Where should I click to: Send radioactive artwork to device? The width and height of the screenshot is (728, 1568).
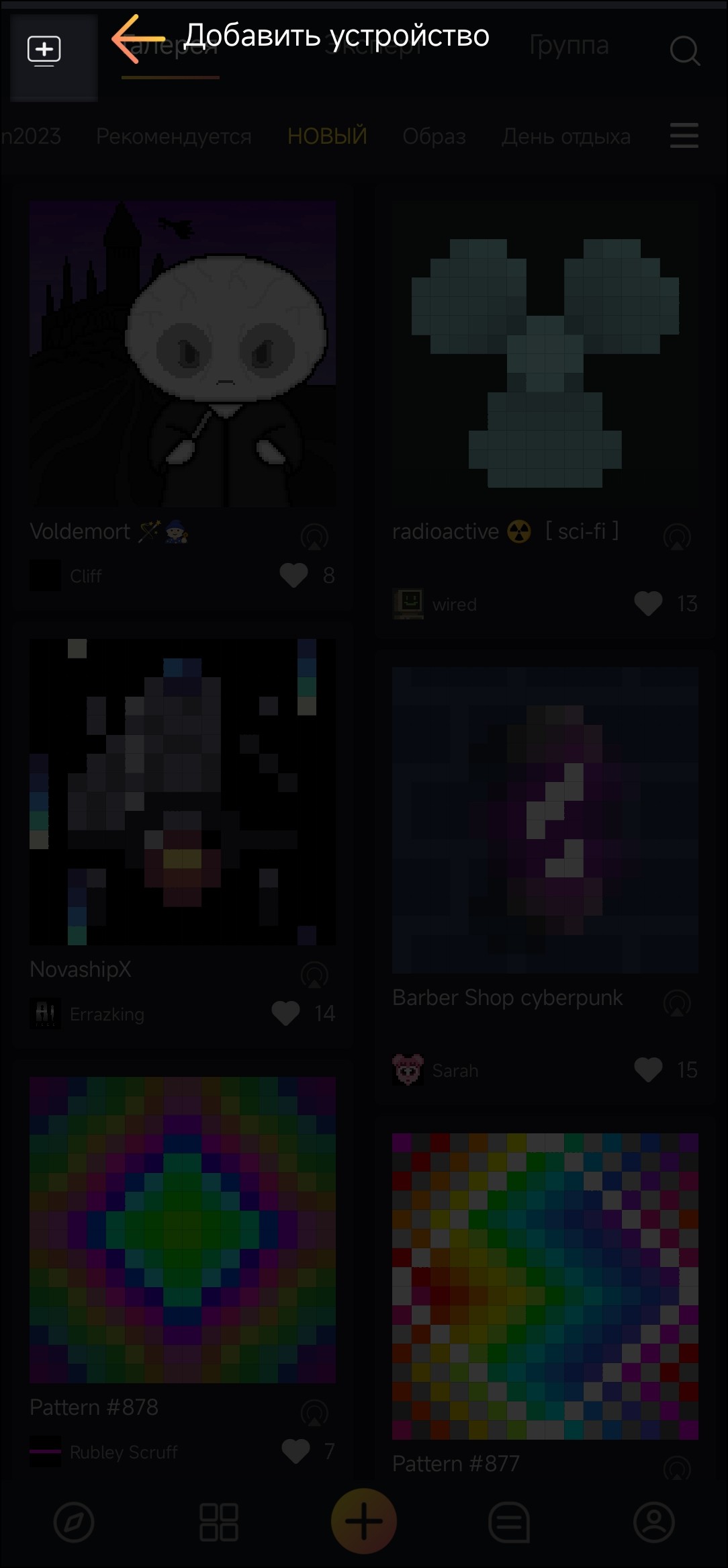click(676, 536)
